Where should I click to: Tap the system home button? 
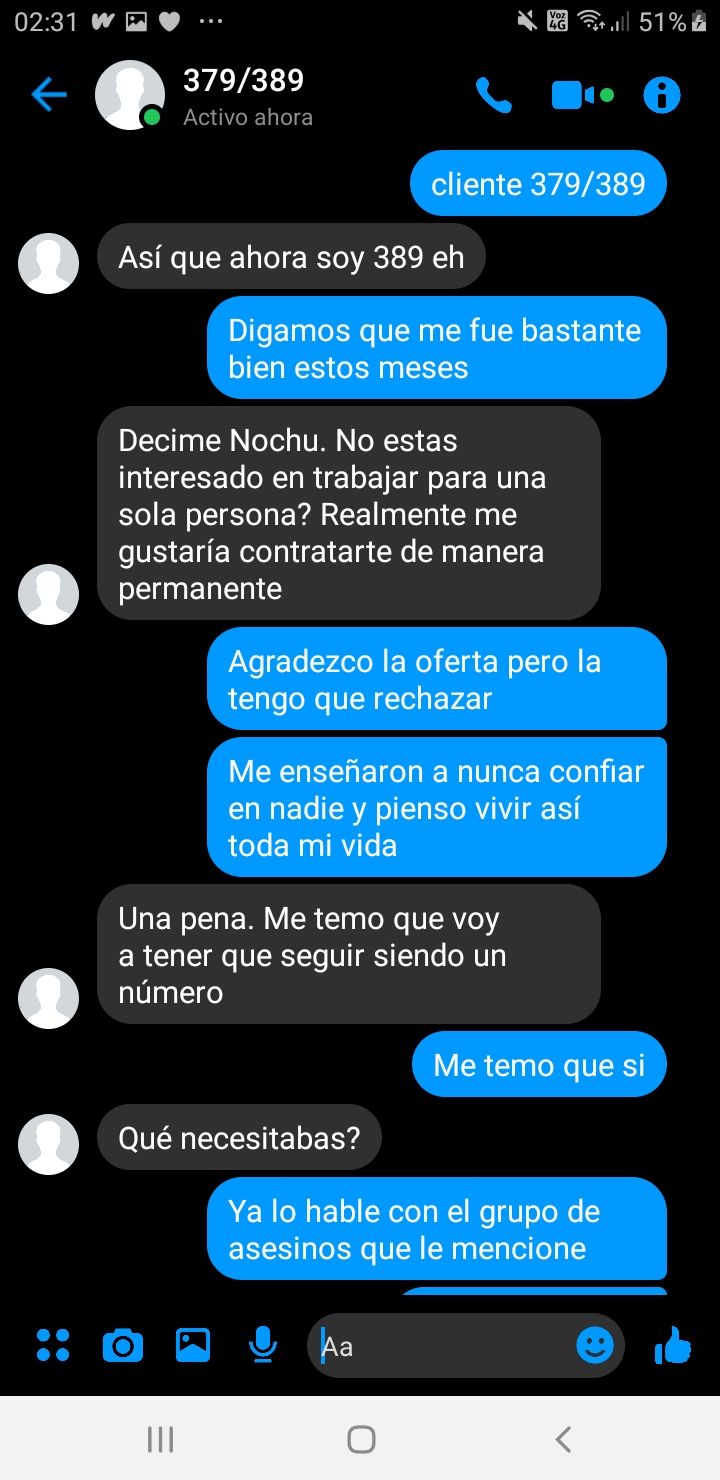click(x=361, y=1439)
